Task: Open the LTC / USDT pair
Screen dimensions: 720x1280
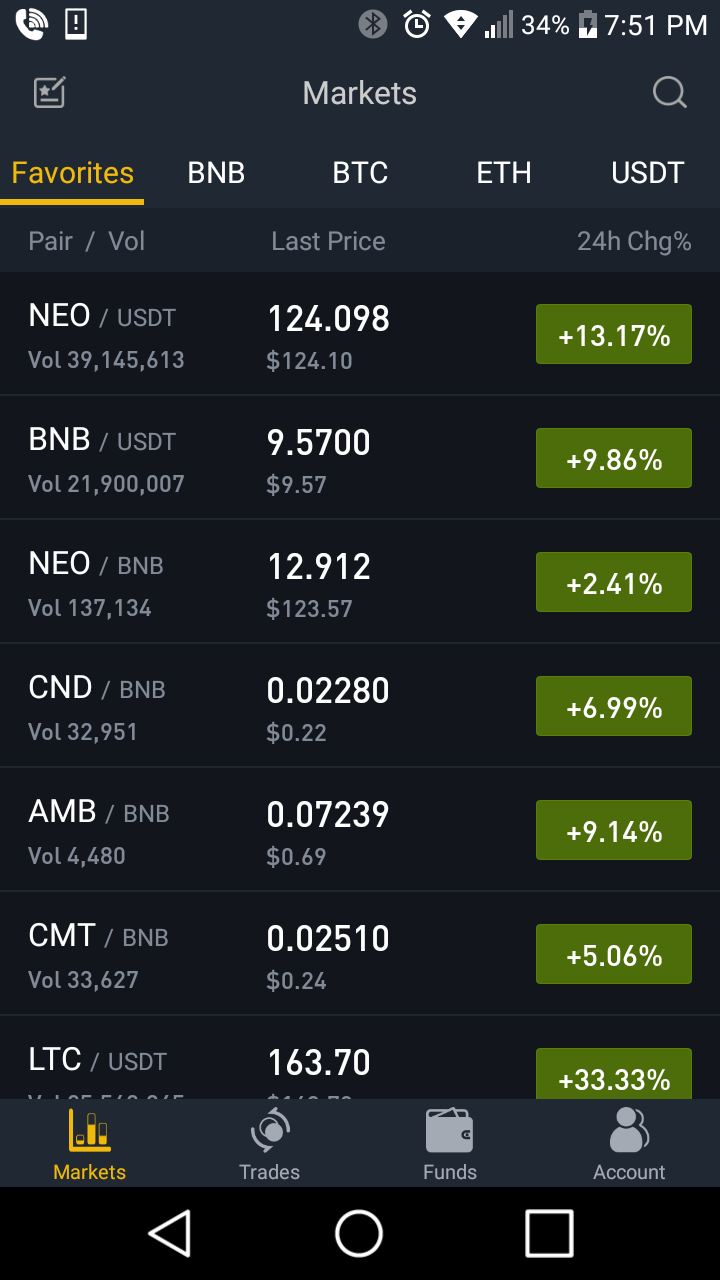Action: coord(360,1058)
